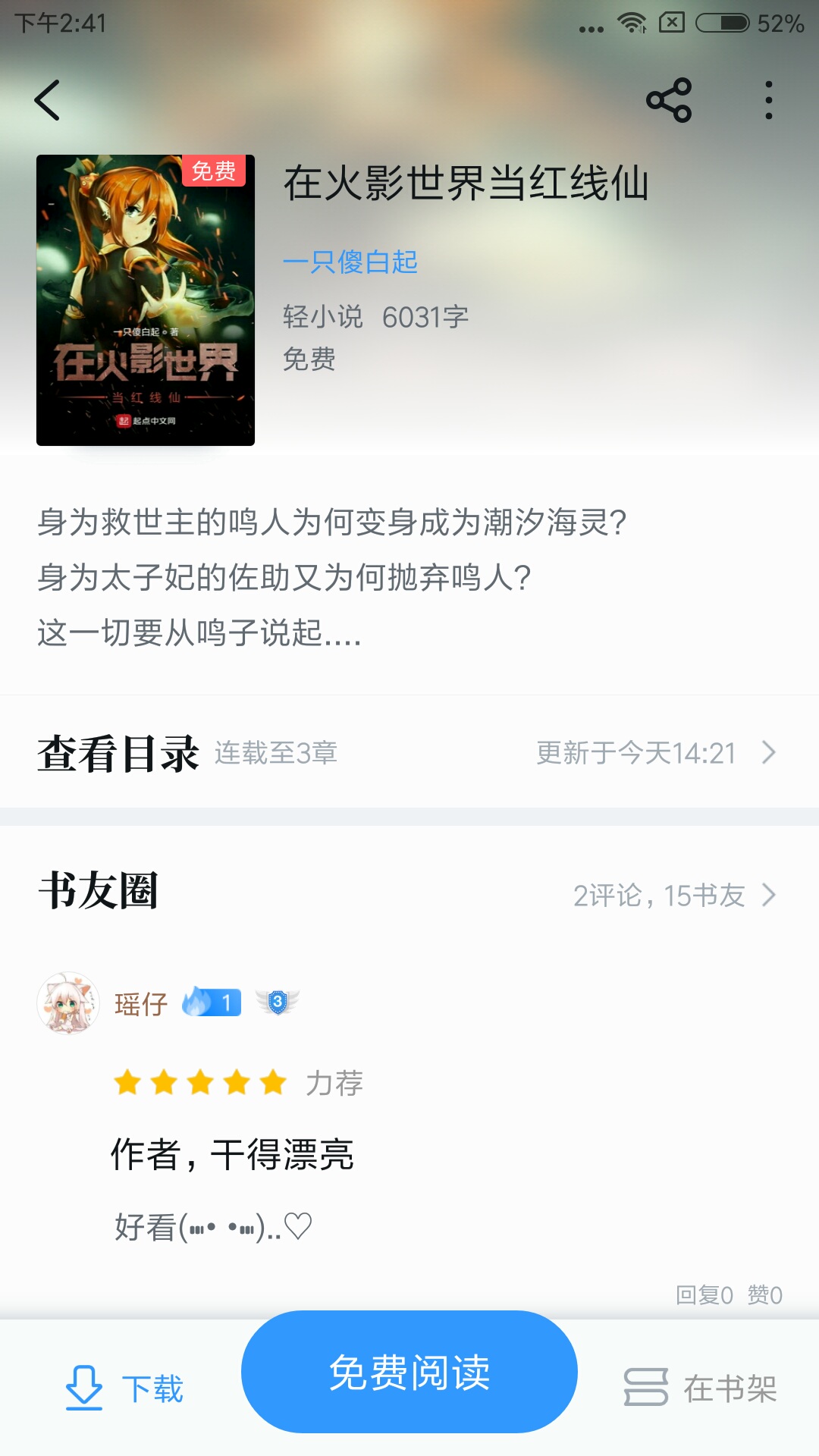The width and height of the screenshot is (819, 1456).
Task: Go back using the back arrow
Action: point(47,100)
